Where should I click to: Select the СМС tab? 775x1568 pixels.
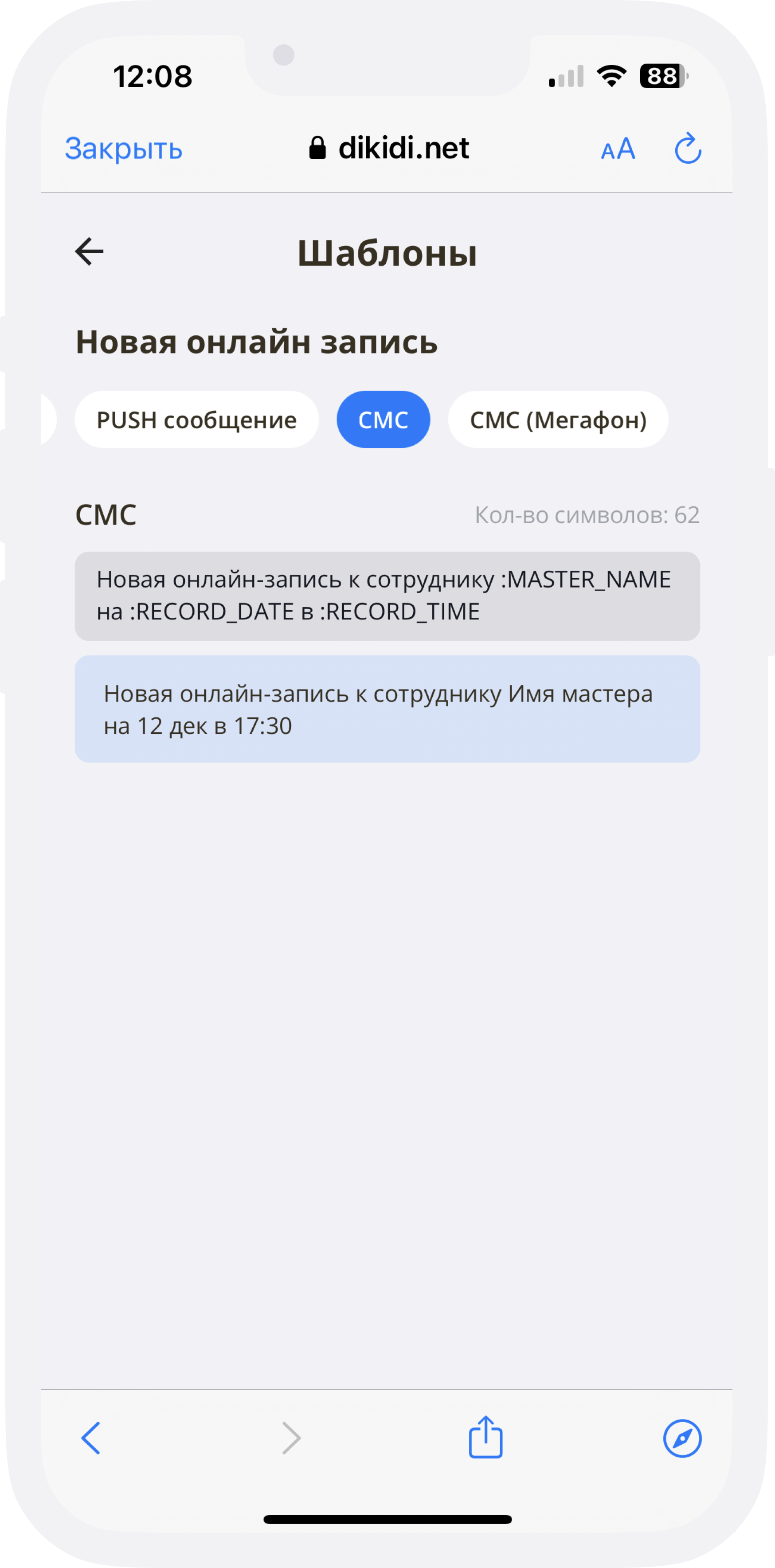coord(383,420)
